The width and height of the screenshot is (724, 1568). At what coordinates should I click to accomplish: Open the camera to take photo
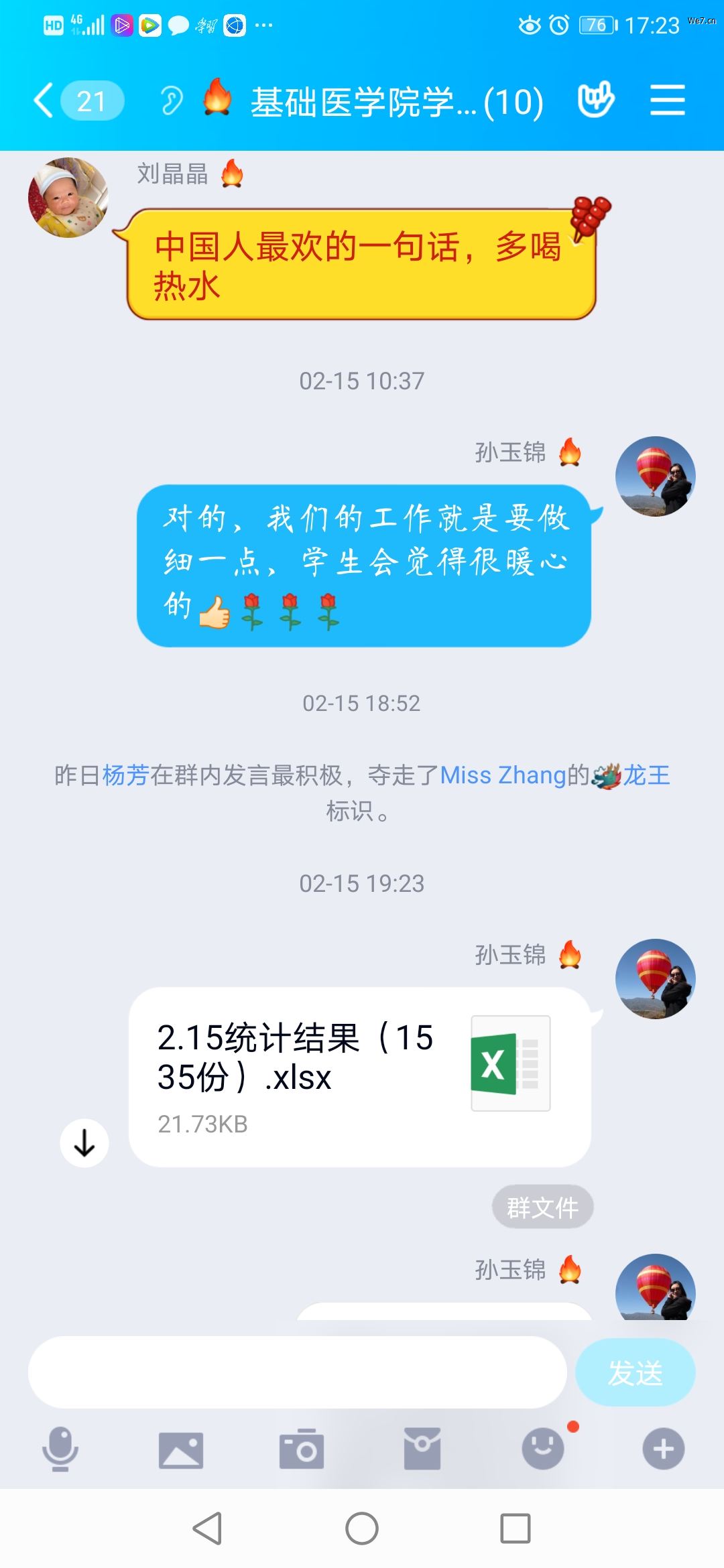[x=302, y=1449]
